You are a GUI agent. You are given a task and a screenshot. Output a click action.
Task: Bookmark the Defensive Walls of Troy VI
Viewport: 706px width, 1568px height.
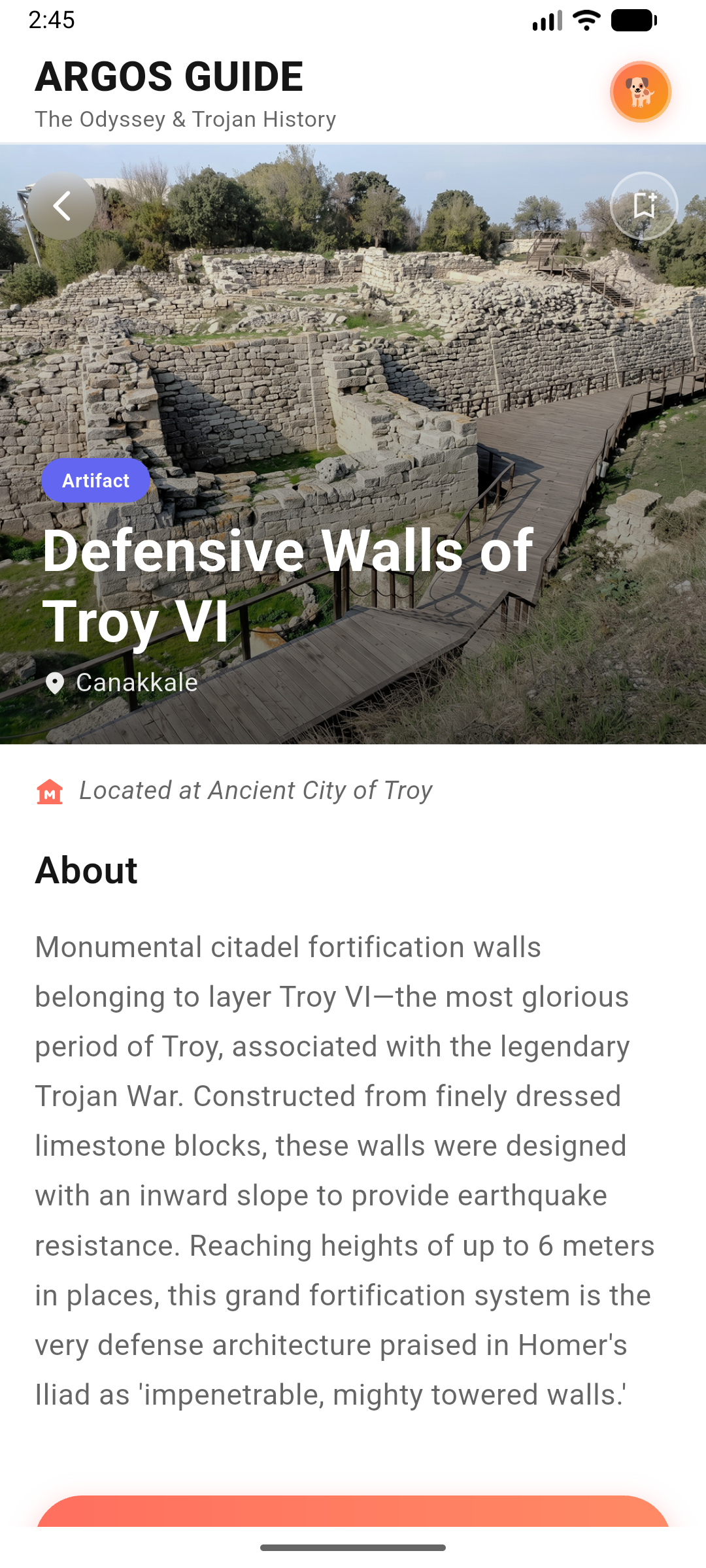(x=644, y=206)
